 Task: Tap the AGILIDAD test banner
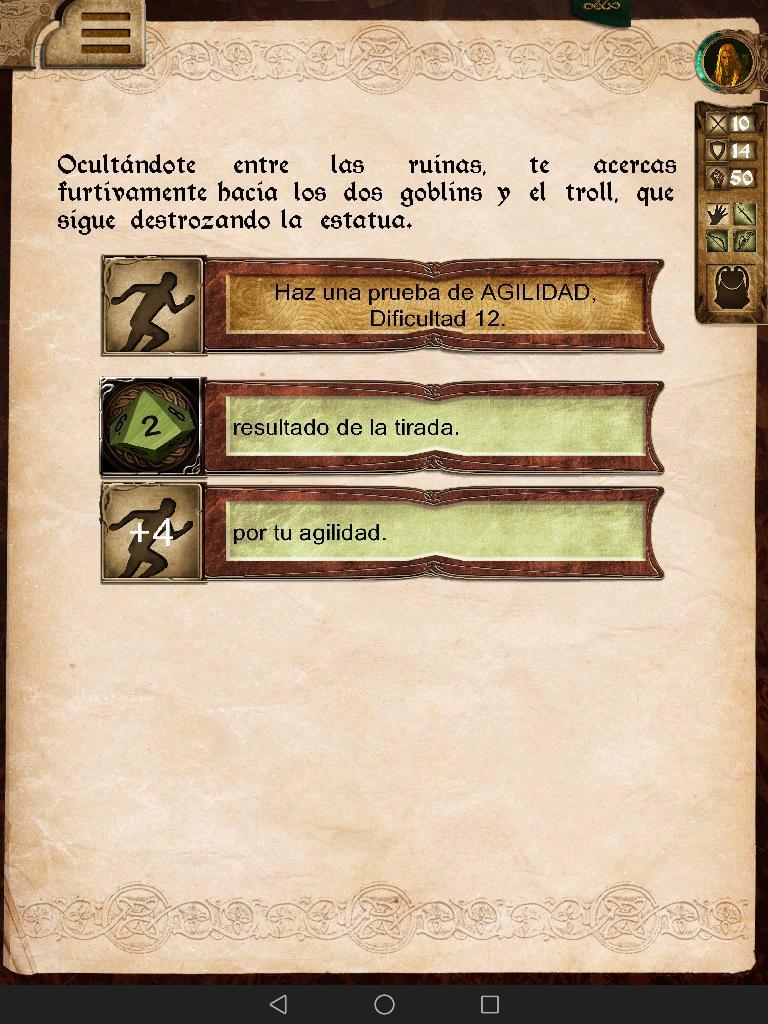[x=434, y=305]
